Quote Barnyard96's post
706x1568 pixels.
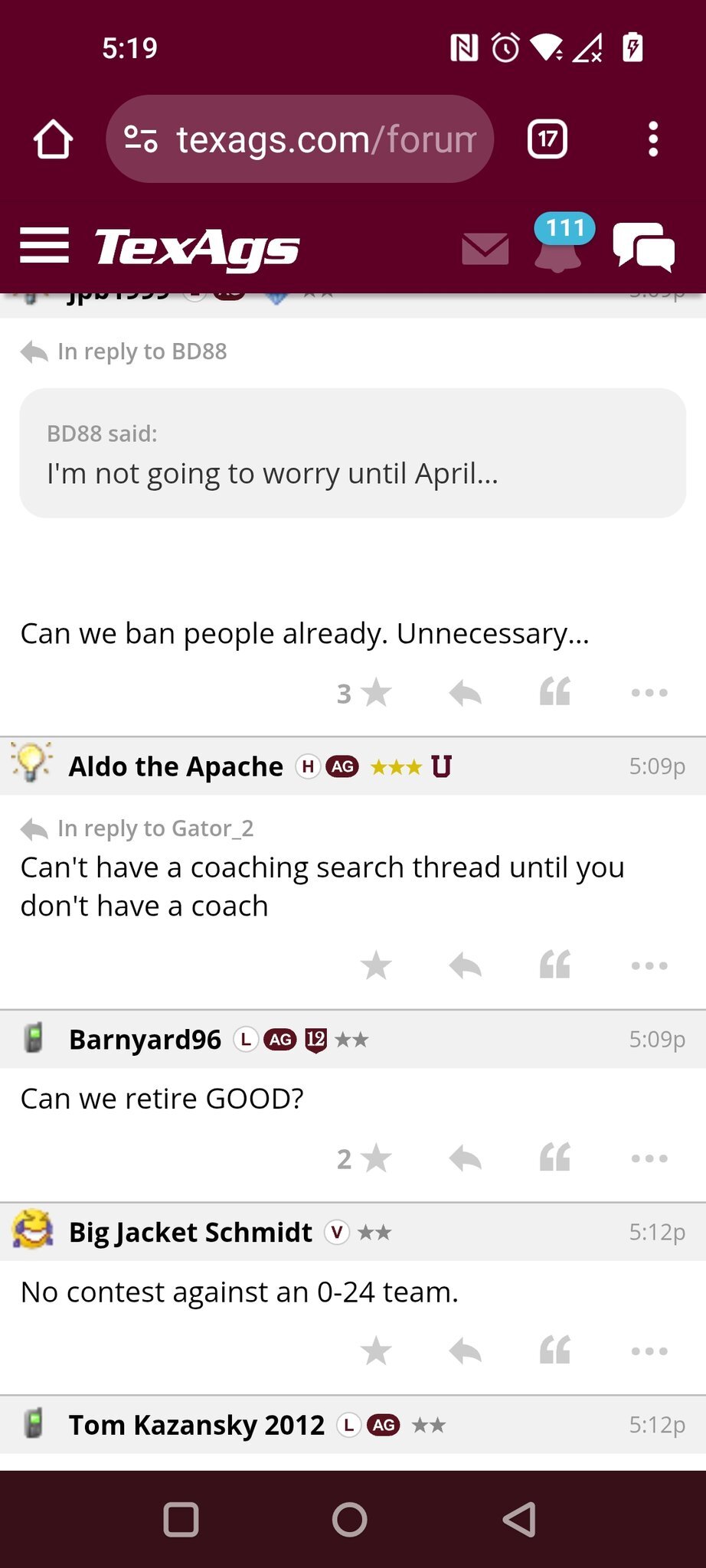555,1158
